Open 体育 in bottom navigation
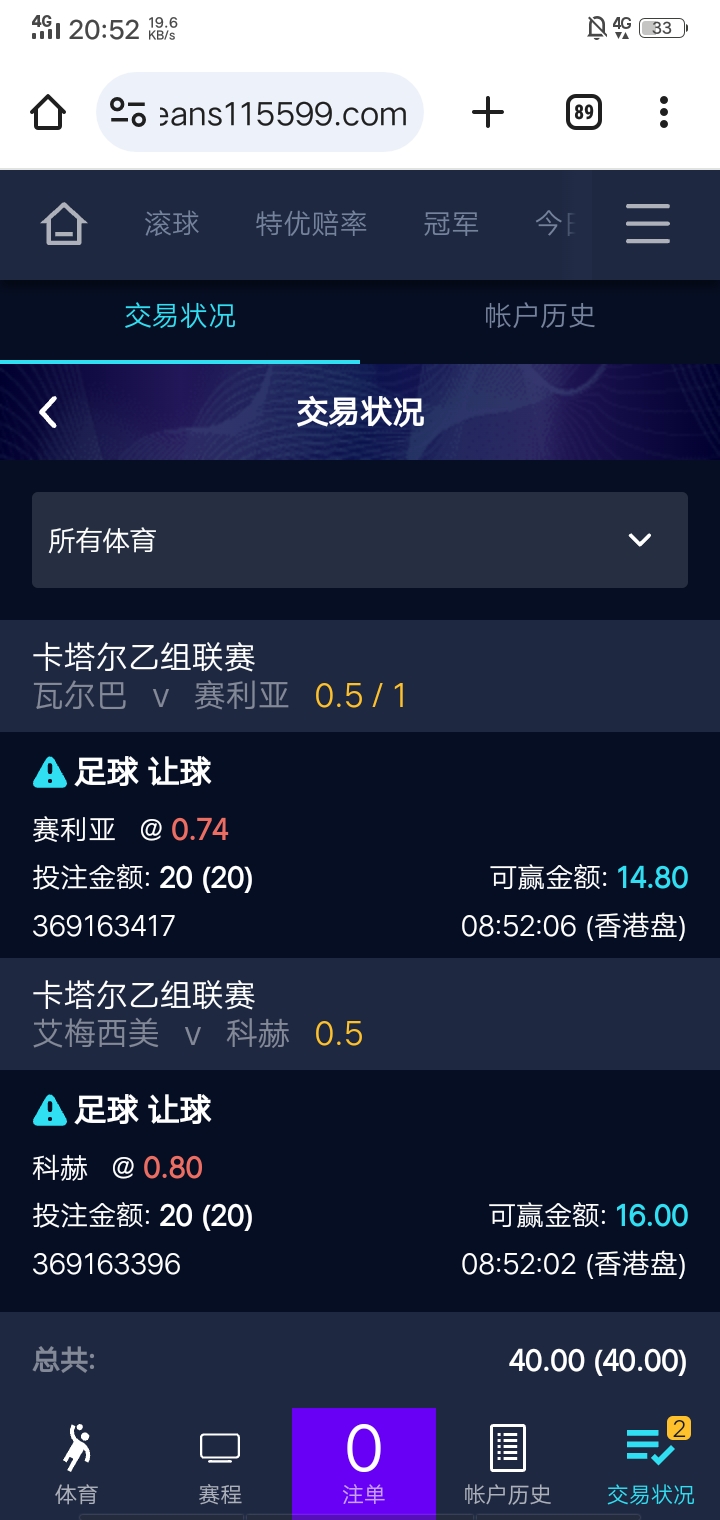 point(76,1464)
